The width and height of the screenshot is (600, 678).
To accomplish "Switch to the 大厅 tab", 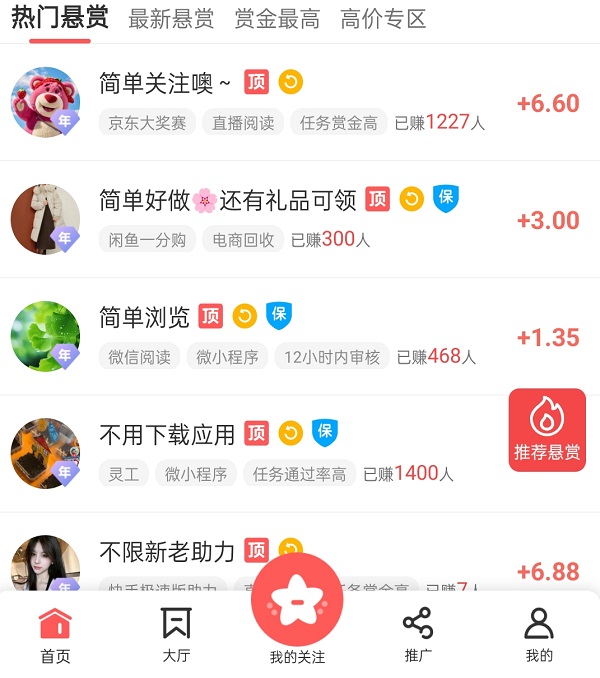I will 176,635.
